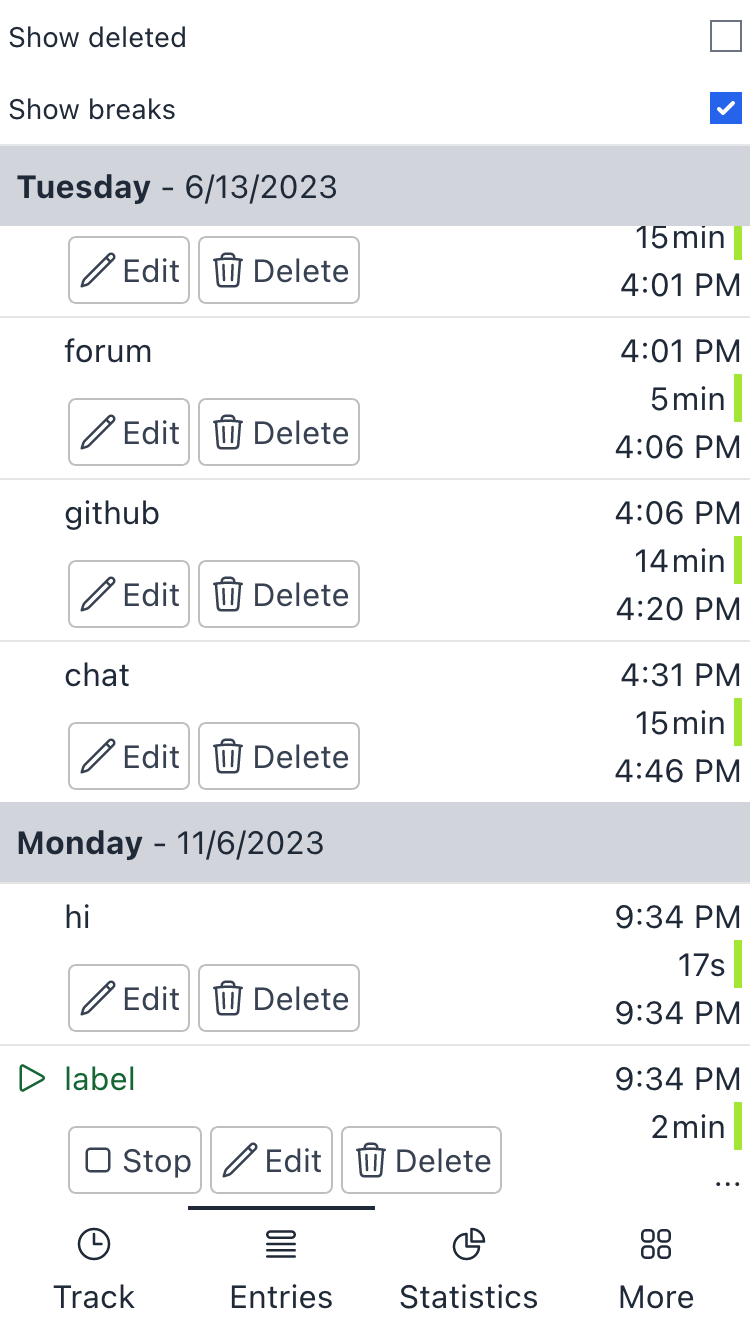750x1334 pixels.
Task: Stop the running label entry
Action: pyautogui.click(x=135, y=1161)
